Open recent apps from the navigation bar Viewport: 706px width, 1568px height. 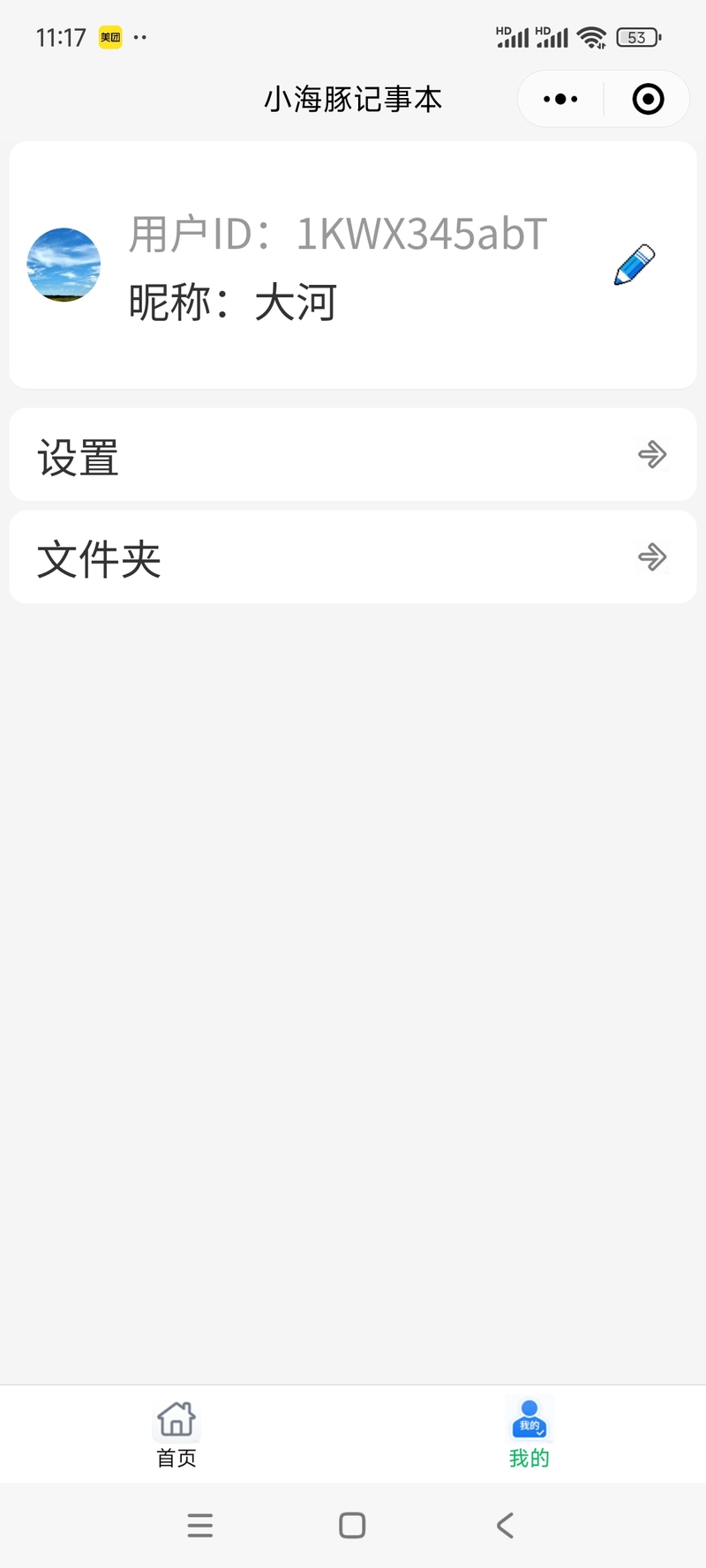200,1525
